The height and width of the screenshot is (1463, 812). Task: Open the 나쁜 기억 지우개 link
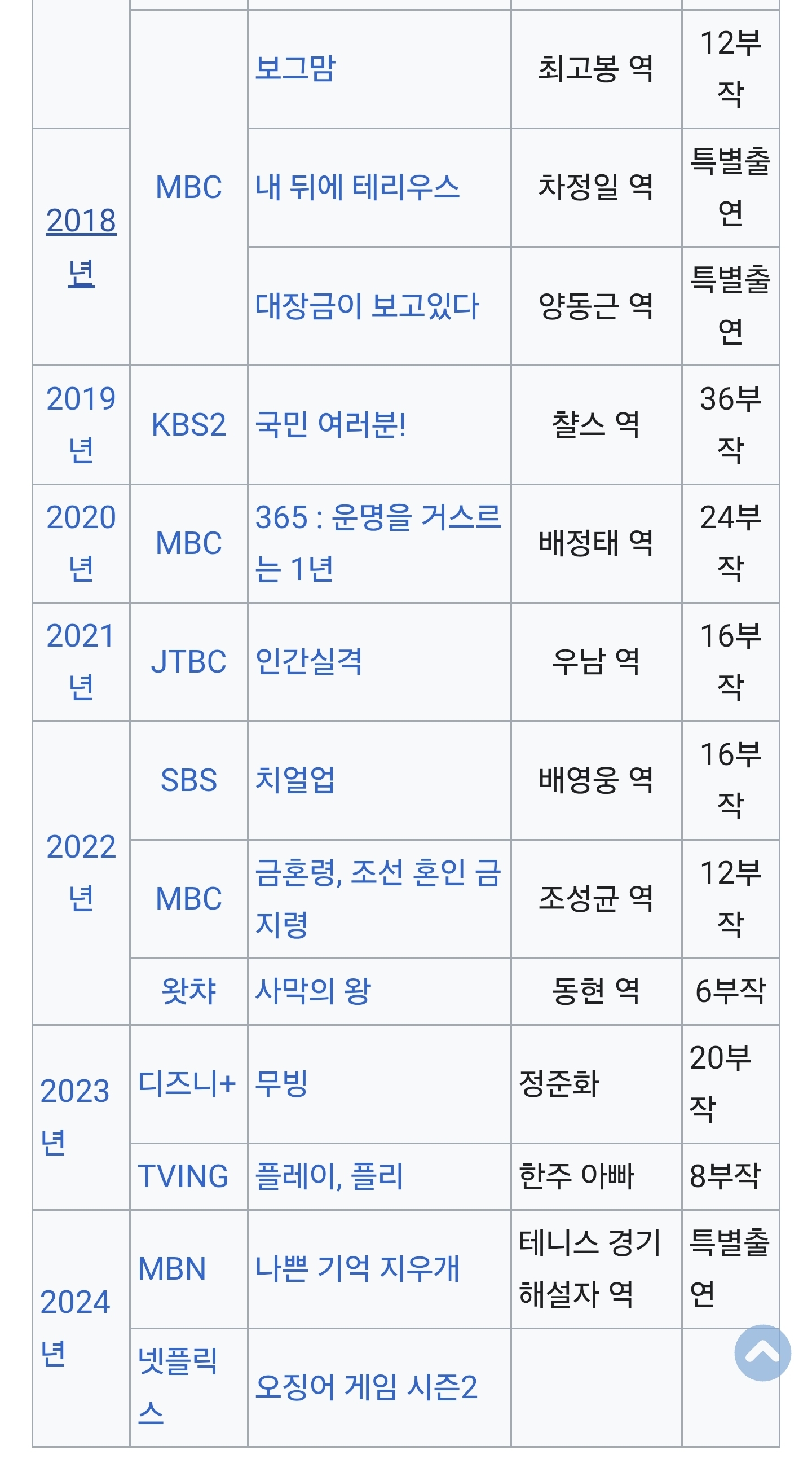tap(357, 1269)
